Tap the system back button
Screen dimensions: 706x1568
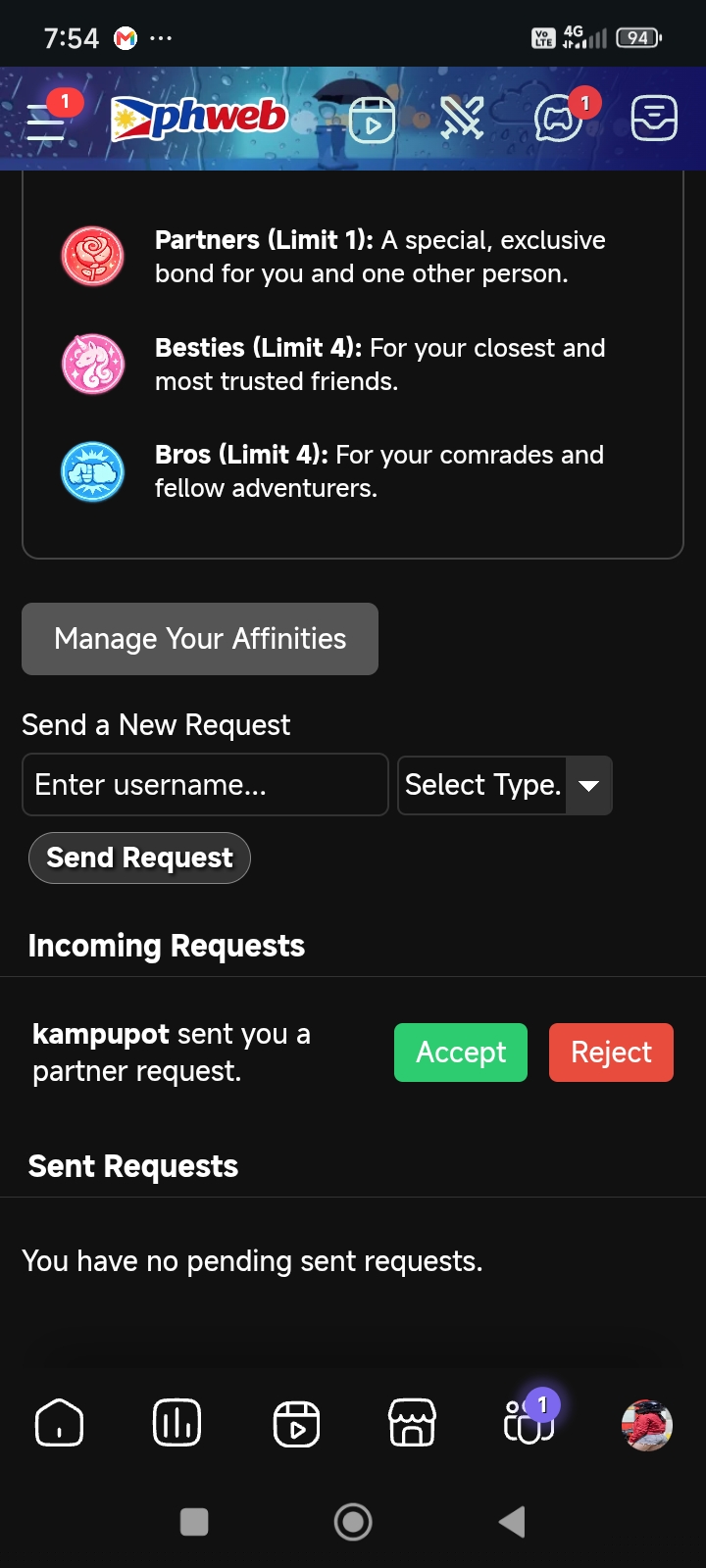(512, 1522)
